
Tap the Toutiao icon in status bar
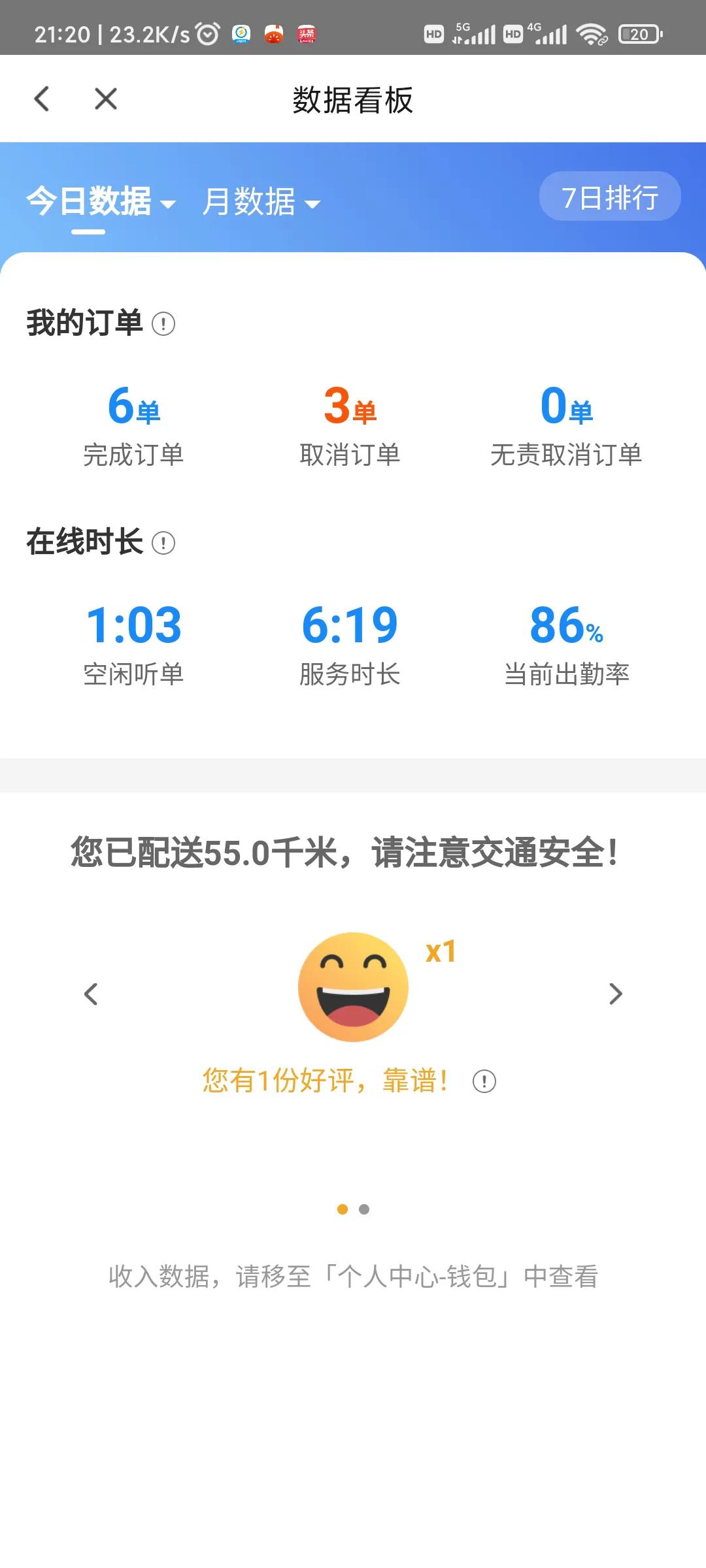(306, 35)
